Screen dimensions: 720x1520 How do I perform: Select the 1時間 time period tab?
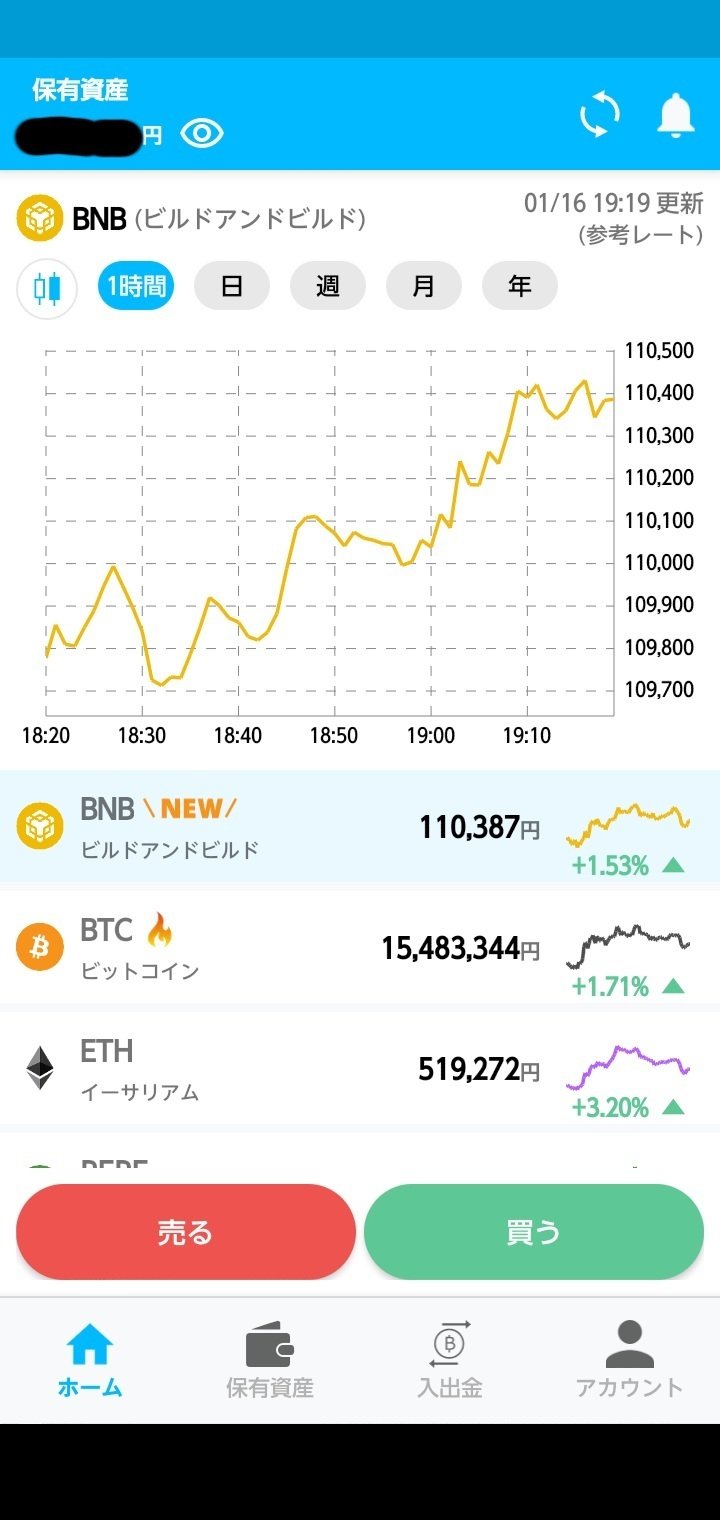(135, 285)
